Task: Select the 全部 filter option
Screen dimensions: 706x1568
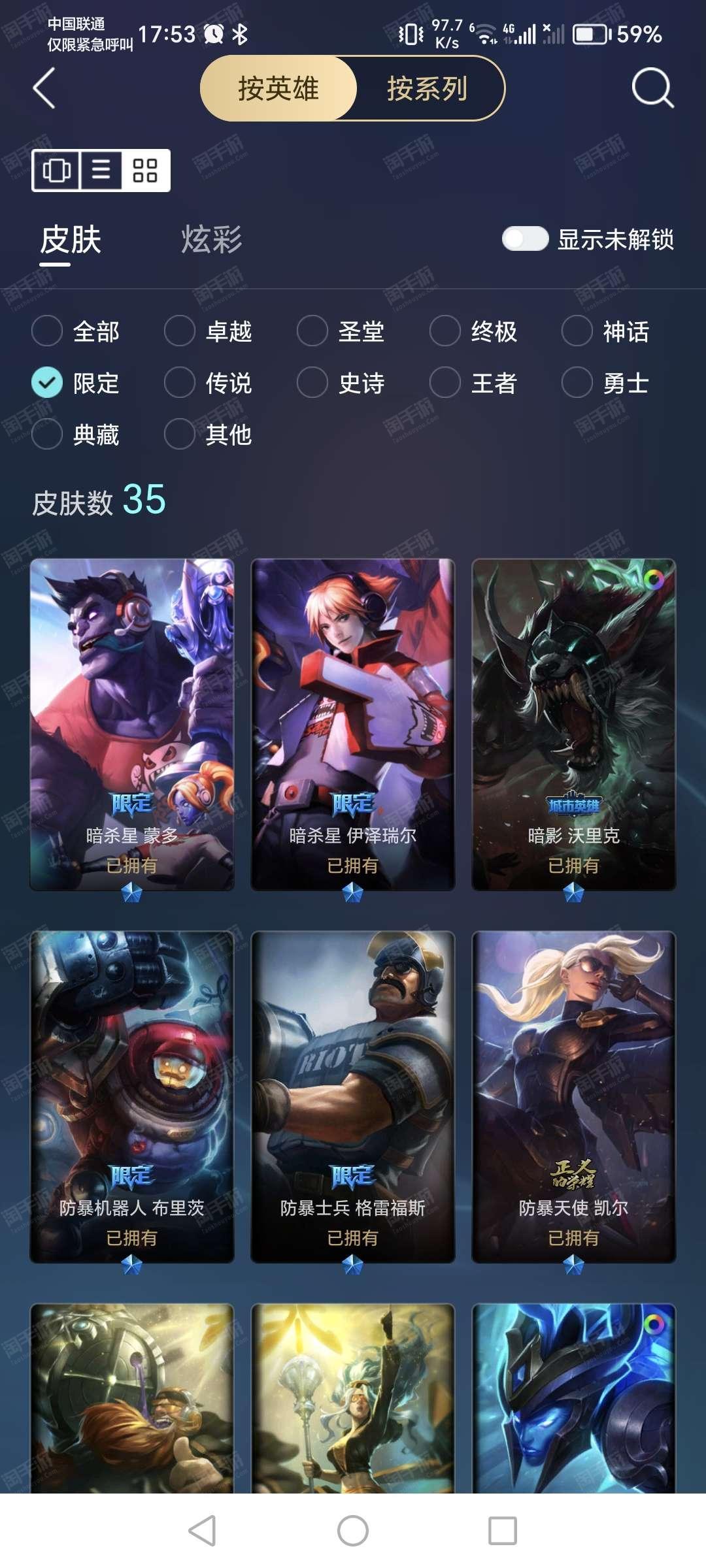Action: tap(76, 331)
